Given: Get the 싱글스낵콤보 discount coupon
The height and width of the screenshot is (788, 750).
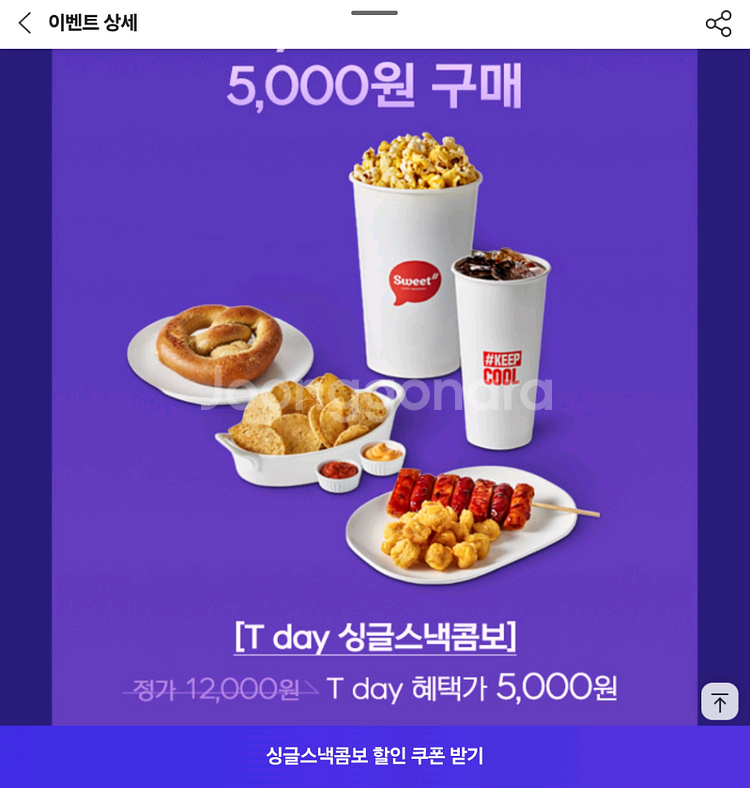Looking at the screenshot, I should [x=375, y=756].
